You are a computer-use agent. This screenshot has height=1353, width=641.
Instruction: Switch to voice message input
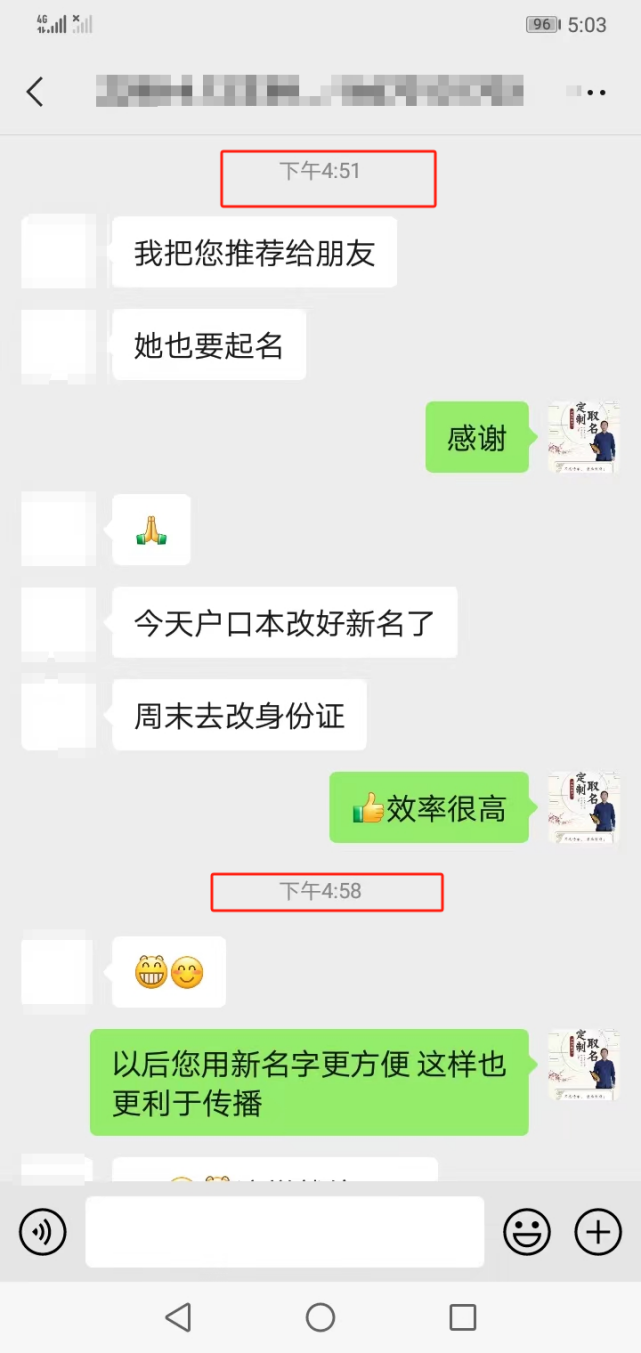click(43, 1231)
